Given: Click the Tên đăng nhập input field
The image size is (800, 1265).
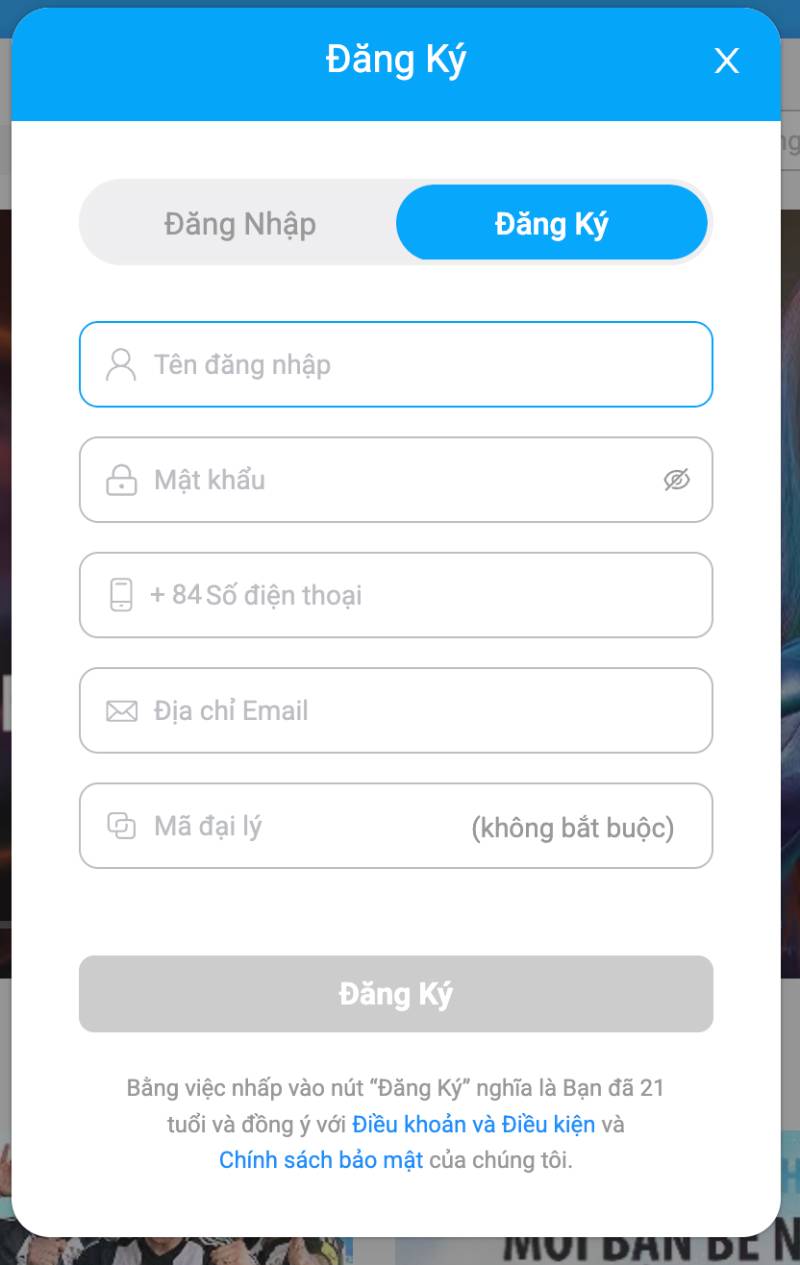Looking at the screenshot, I should [396, 364].
